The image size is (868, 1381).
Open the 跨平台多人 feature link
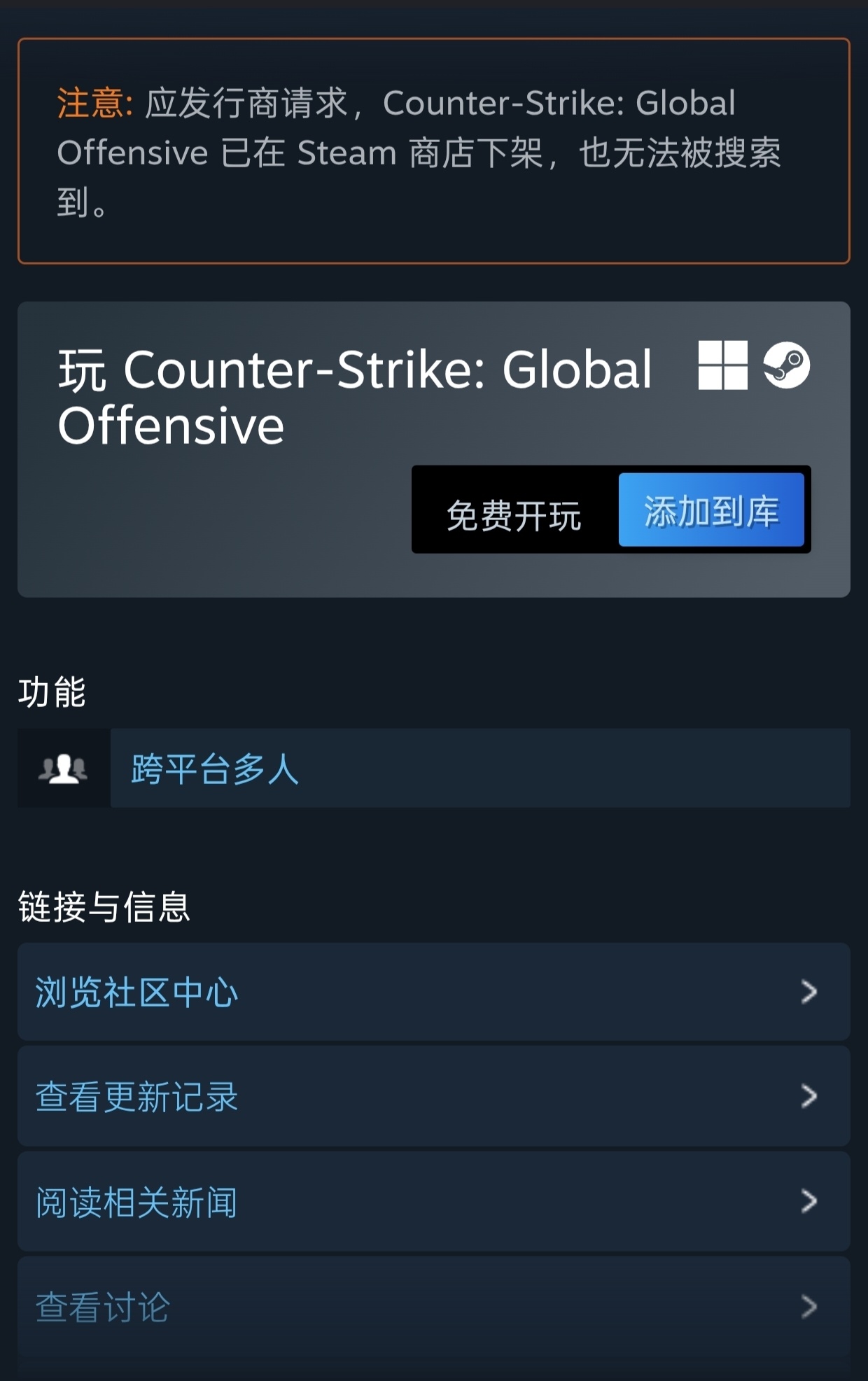point(215,769)
